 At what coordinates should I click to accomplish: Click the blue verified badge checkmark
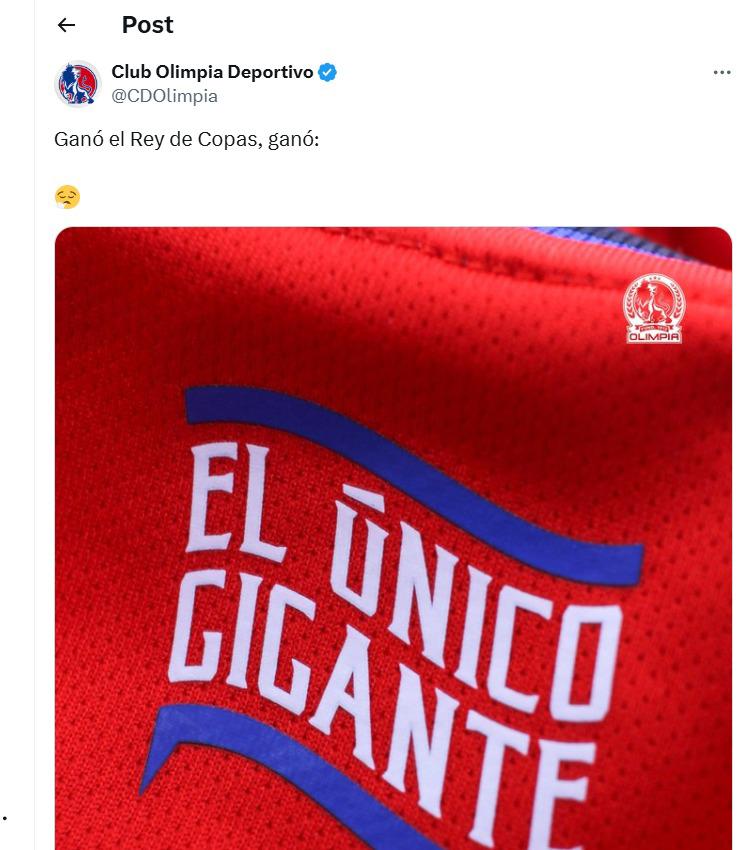[x=325, y=72]
